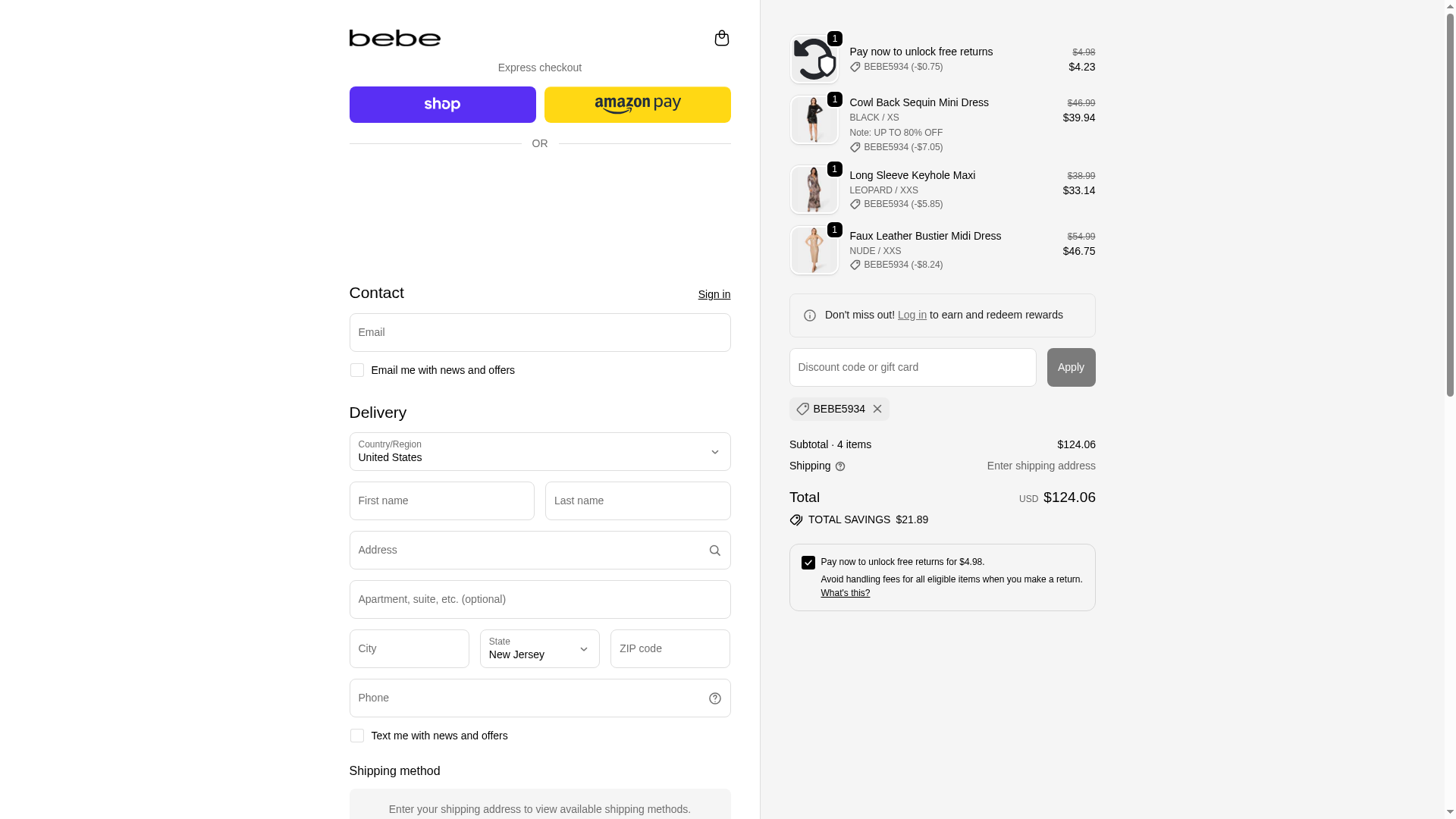Viewport: 1456px width, 819px height.
Task: Check out with Amazon Pay
Action: click(x=637, y=105)
